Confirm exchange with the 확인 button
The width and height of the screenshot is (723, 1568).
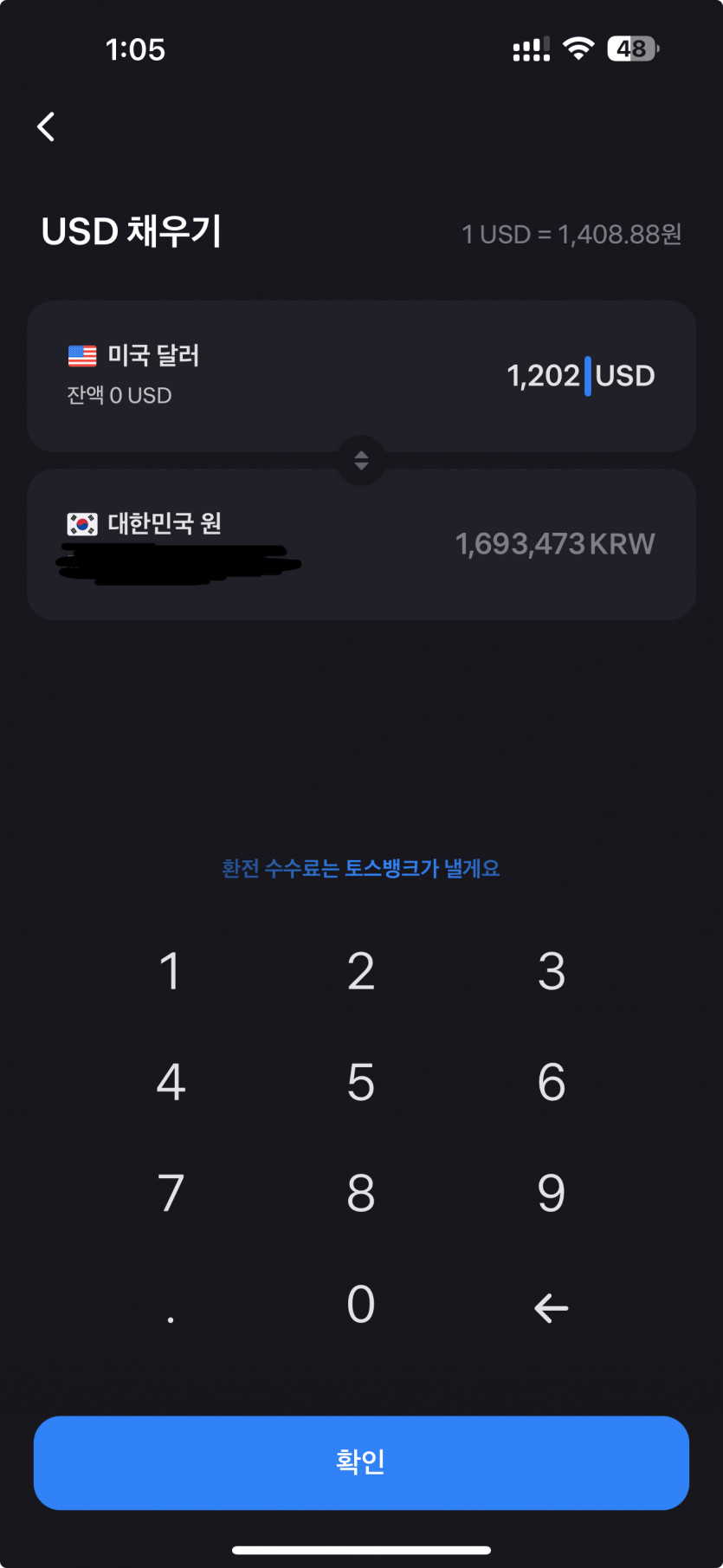point(361,1462)
